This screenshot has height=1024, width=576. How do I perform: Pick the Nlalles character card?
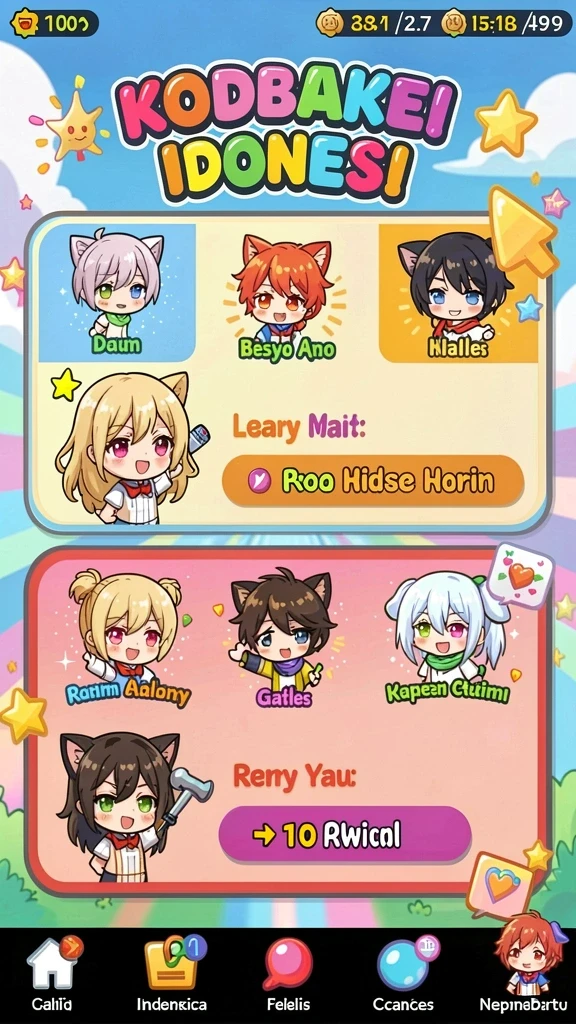point(458,293)
